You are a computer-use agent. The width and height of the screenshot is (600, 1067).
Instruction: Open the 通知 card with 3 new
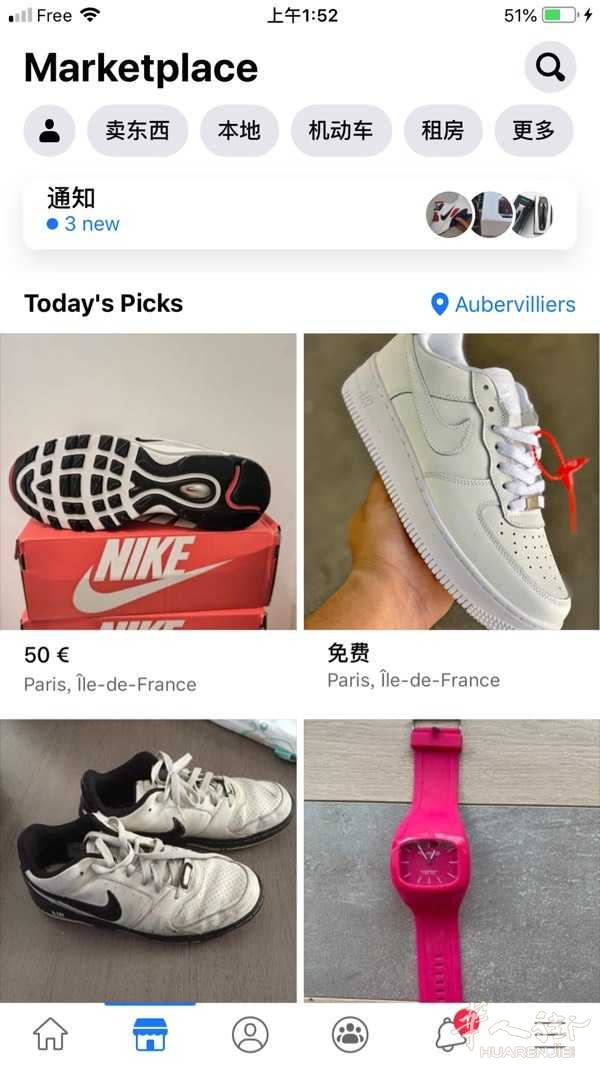click(x=300, y=214)
